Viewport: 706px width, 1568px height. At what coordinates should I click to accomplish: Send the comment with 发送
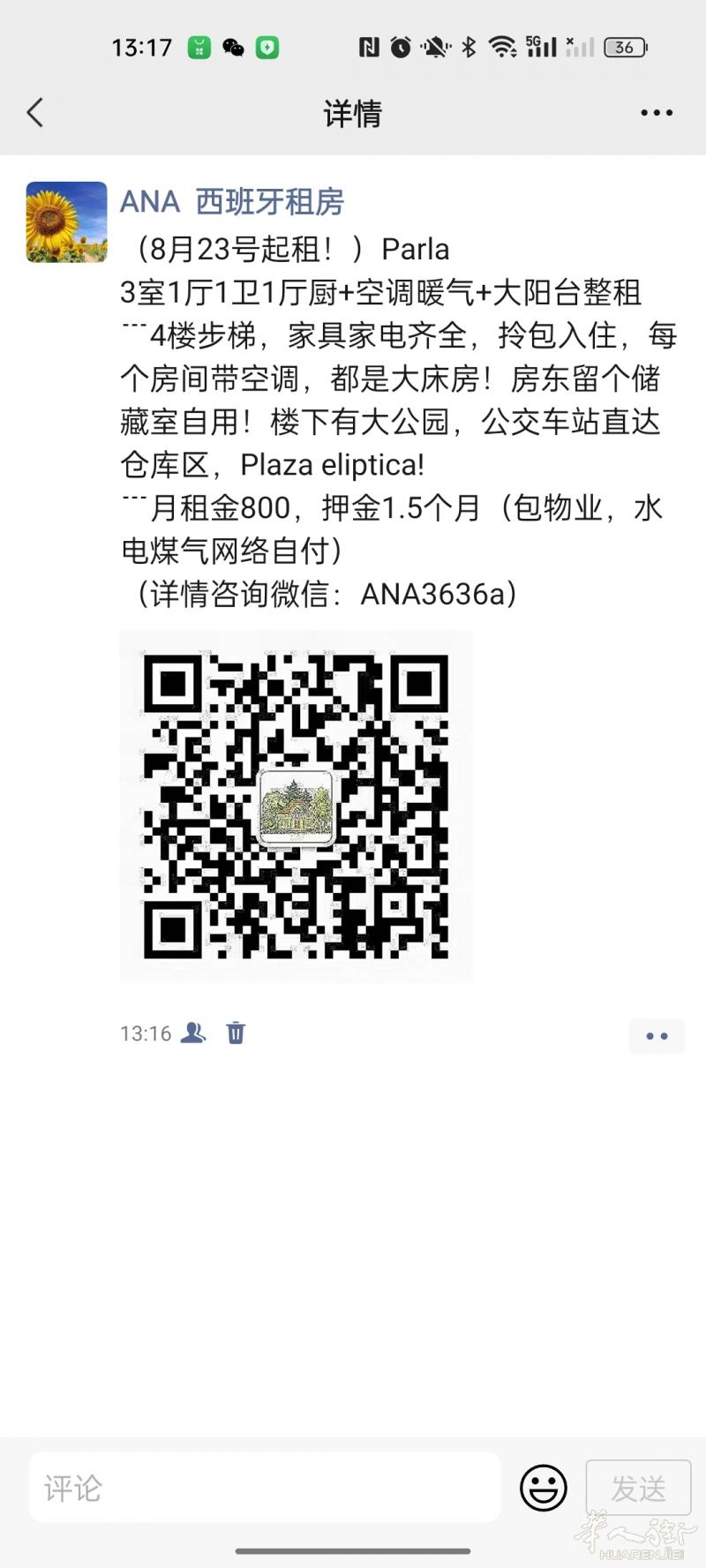point(638,1489)
